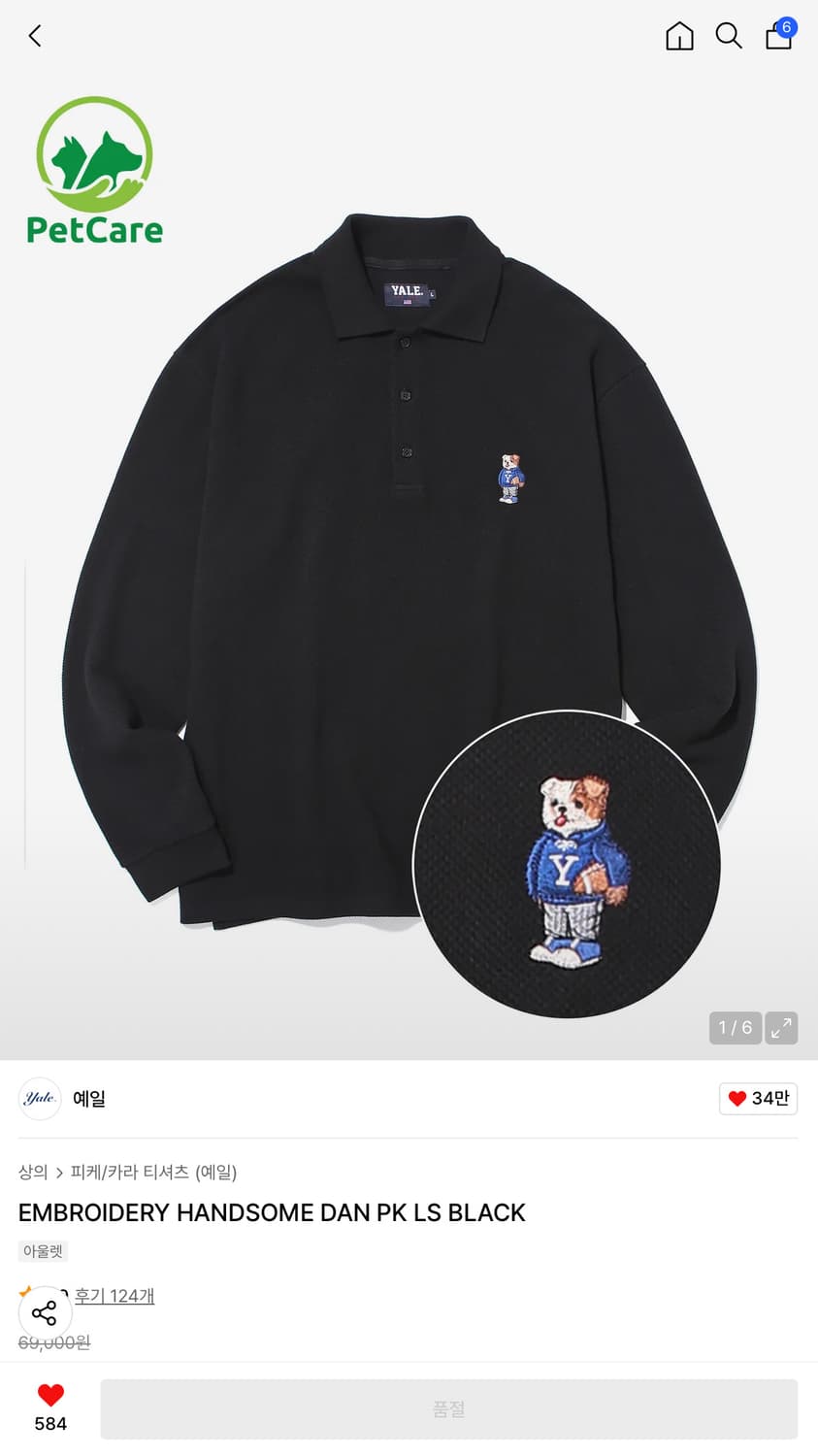
Task: Open reviews via 후기 124개 link
Action: click(x=115, y=1296)
